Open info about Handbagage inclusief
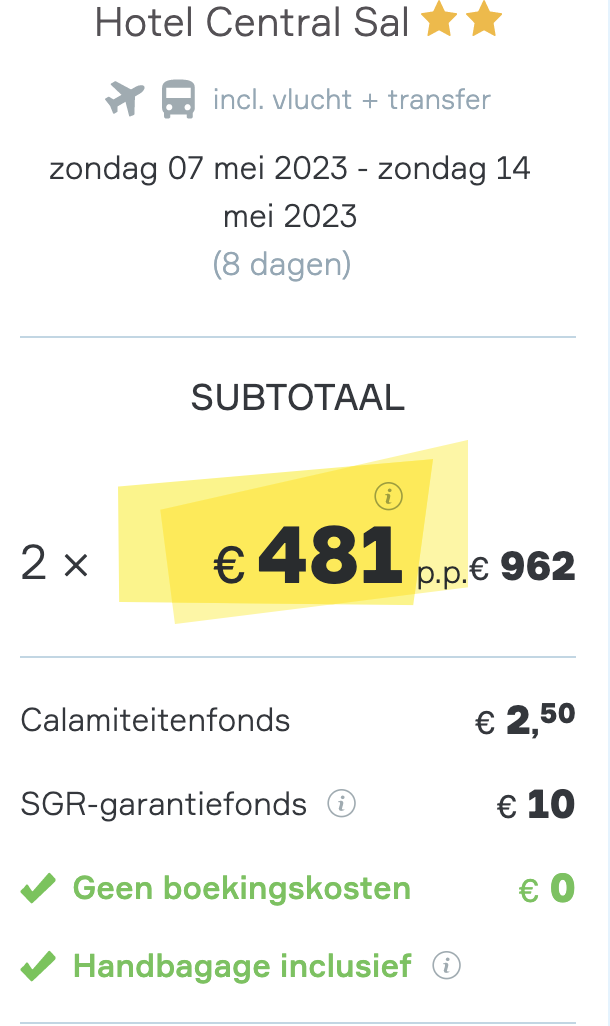 446,965
